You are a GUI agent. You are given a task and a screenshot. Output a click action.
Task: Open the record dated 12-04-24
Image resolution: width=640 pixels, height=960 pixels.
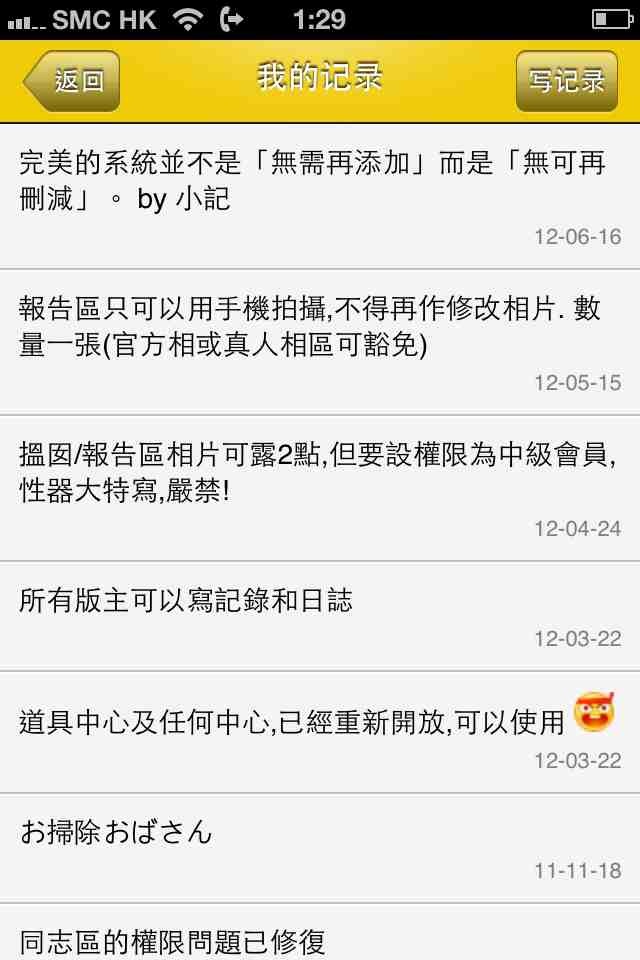320,488
